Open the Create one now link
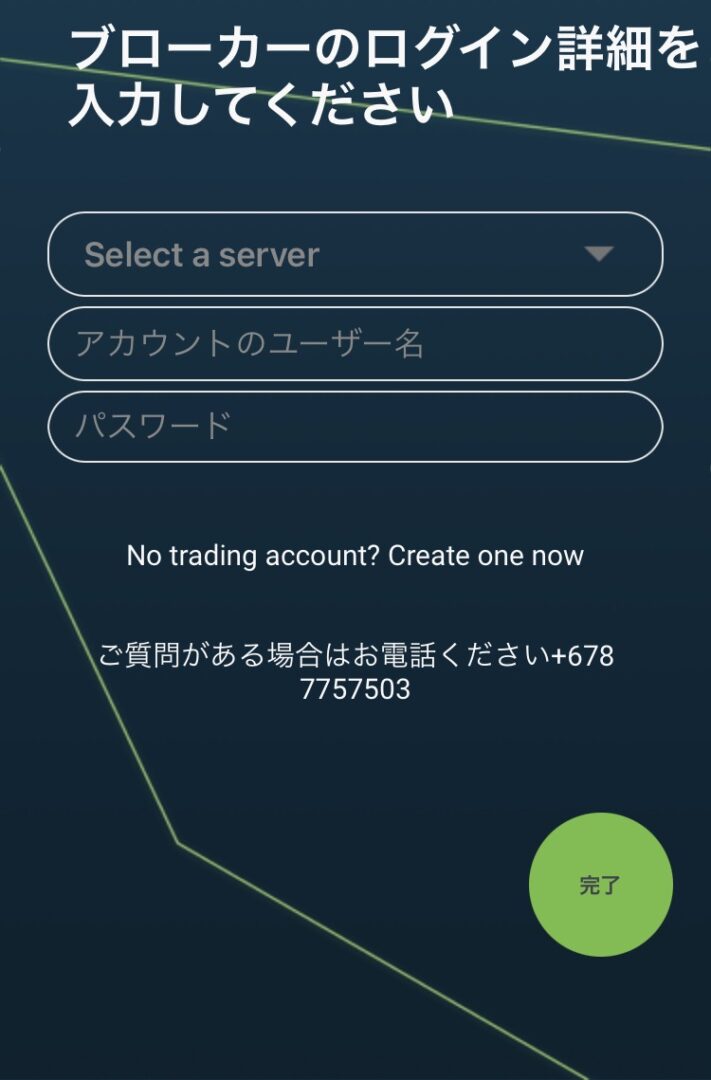711x1080 pixels. tap(486, 556)
